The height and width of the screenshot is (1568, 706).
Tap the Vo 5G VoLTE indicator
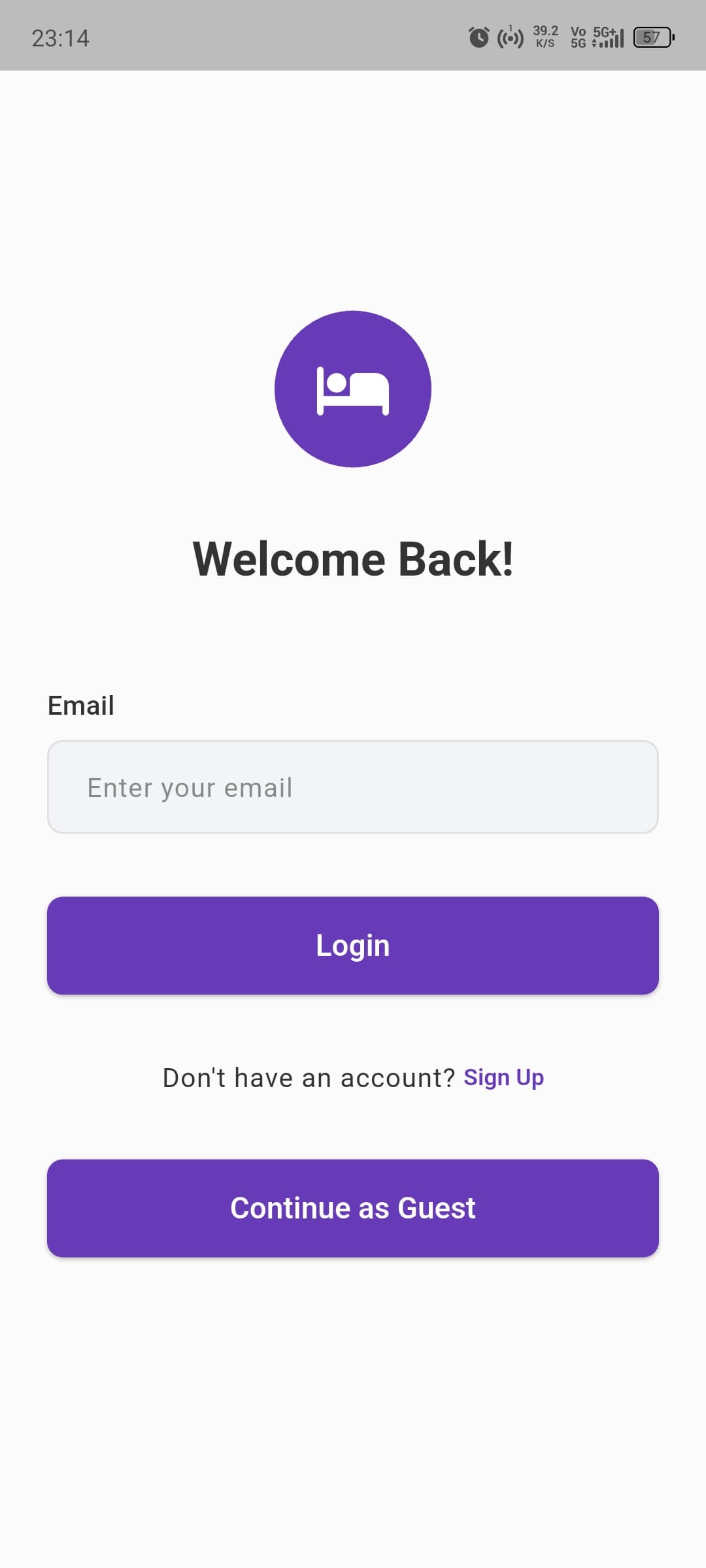pos(578,37)
